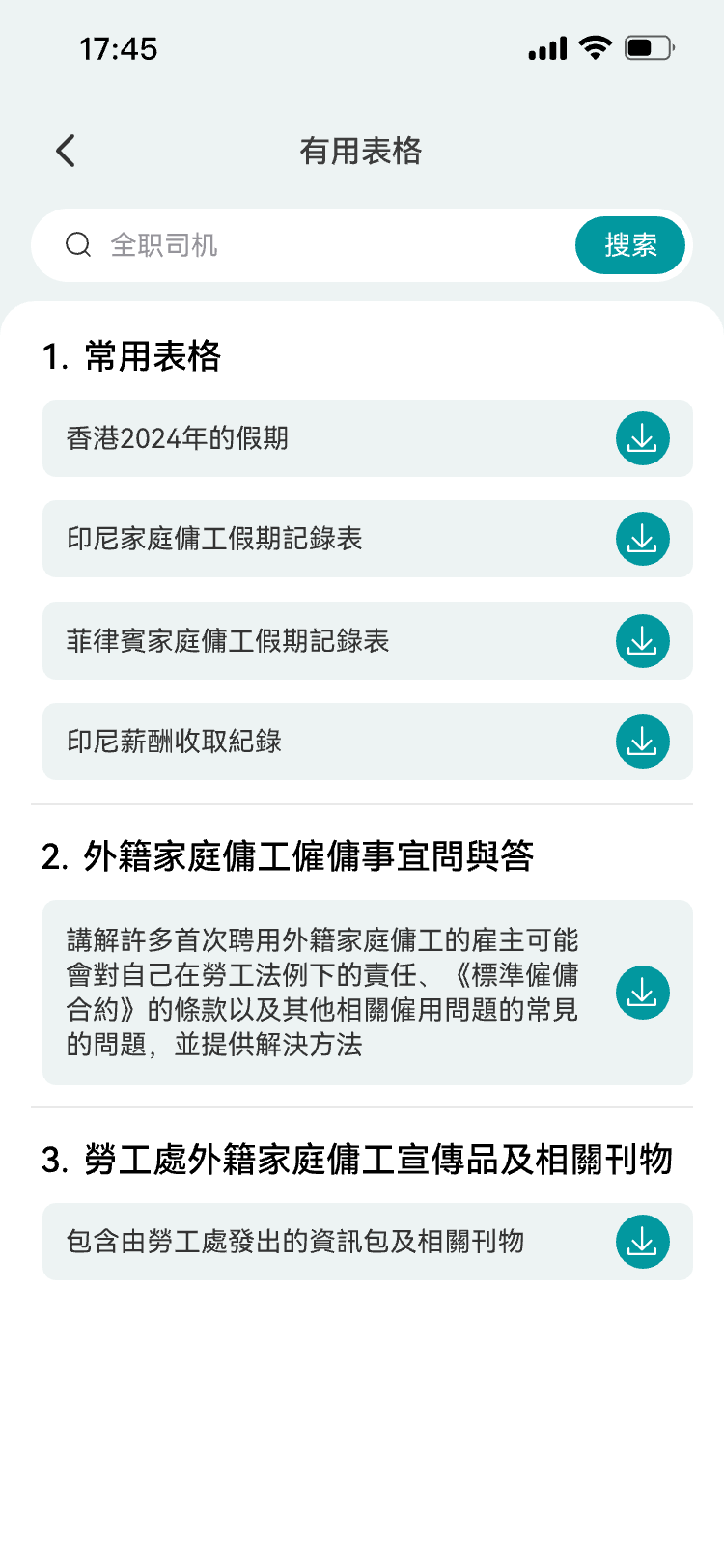
Task: Download 印尼家庭傭工假期記錄表
Action: [642, 539]
